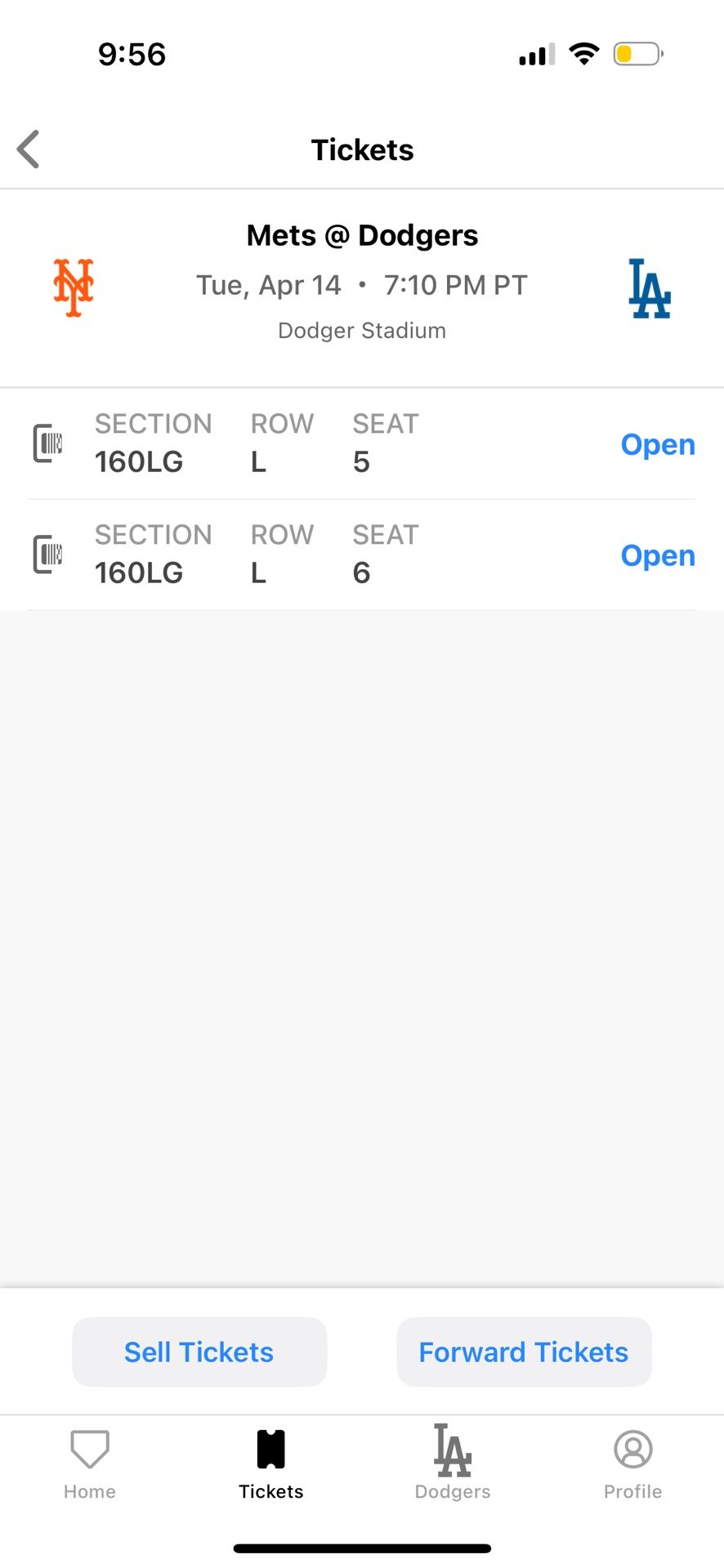Open the ticket for Section 160LG Seat 5

click(x=658, y=444)
